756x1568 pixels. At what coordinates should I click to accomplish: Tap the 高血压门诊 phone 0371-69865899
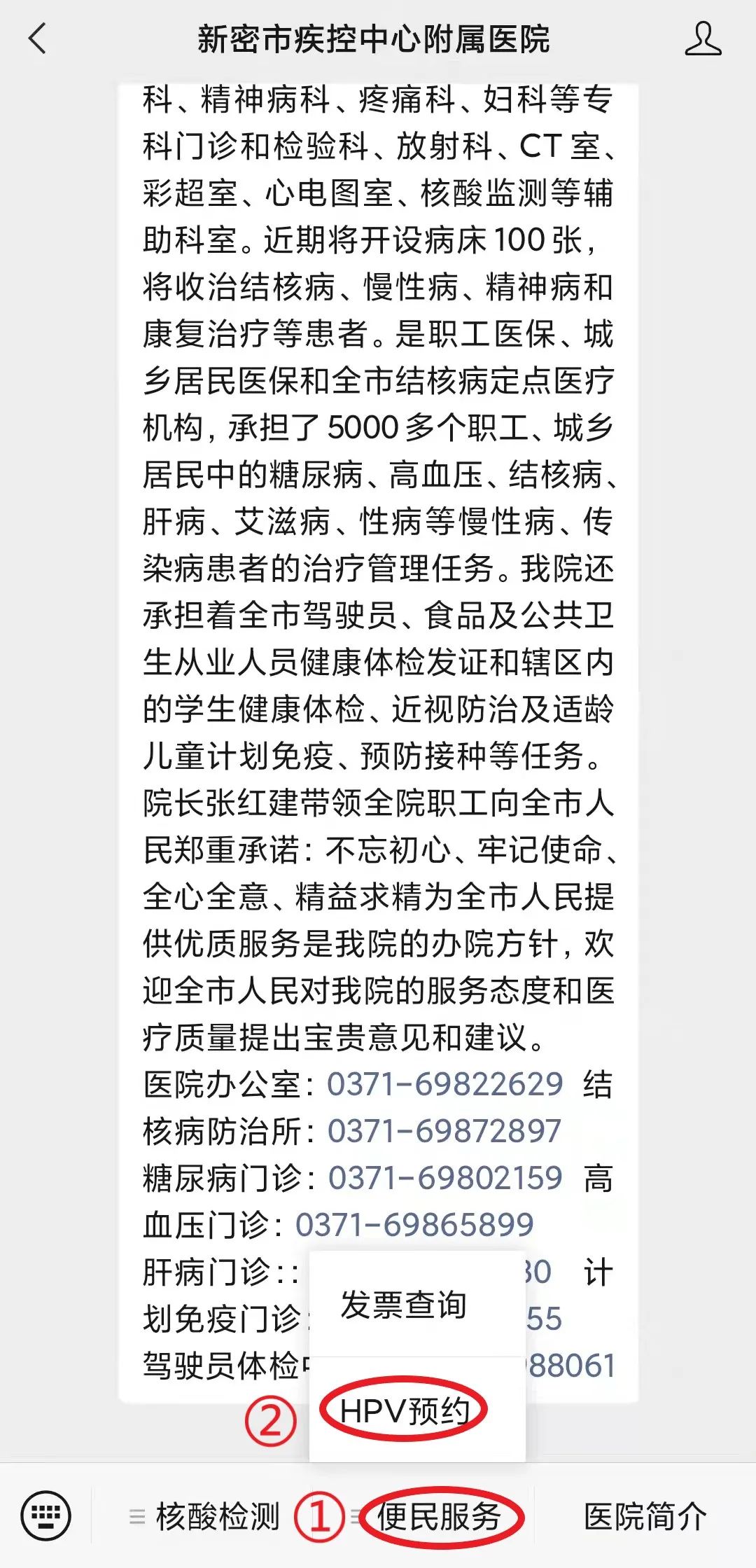point(414,1225)
